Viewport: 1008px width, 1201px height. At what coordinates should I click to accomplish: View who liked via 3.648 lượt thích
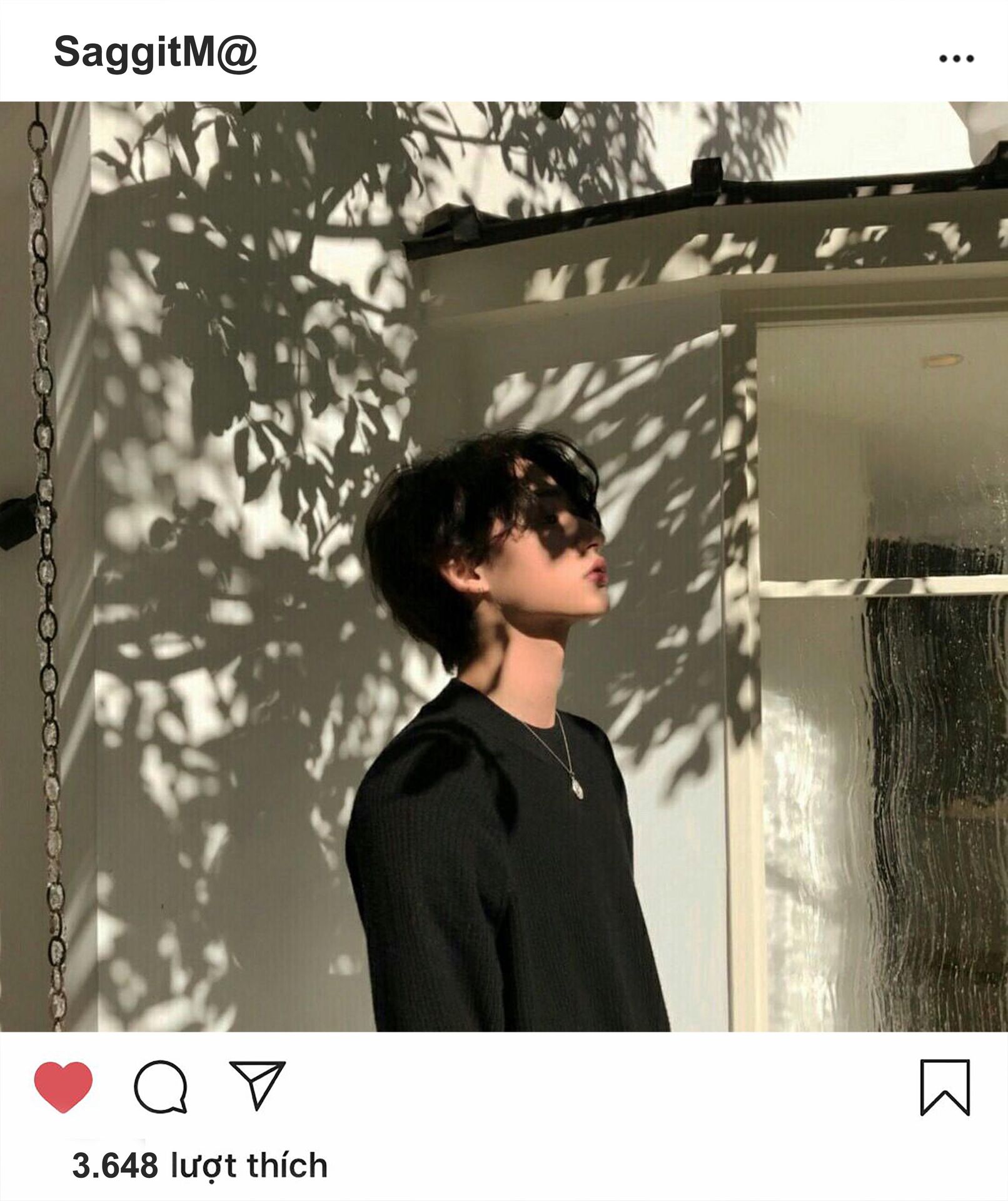pyautogui.click(x=200, y=1166)
